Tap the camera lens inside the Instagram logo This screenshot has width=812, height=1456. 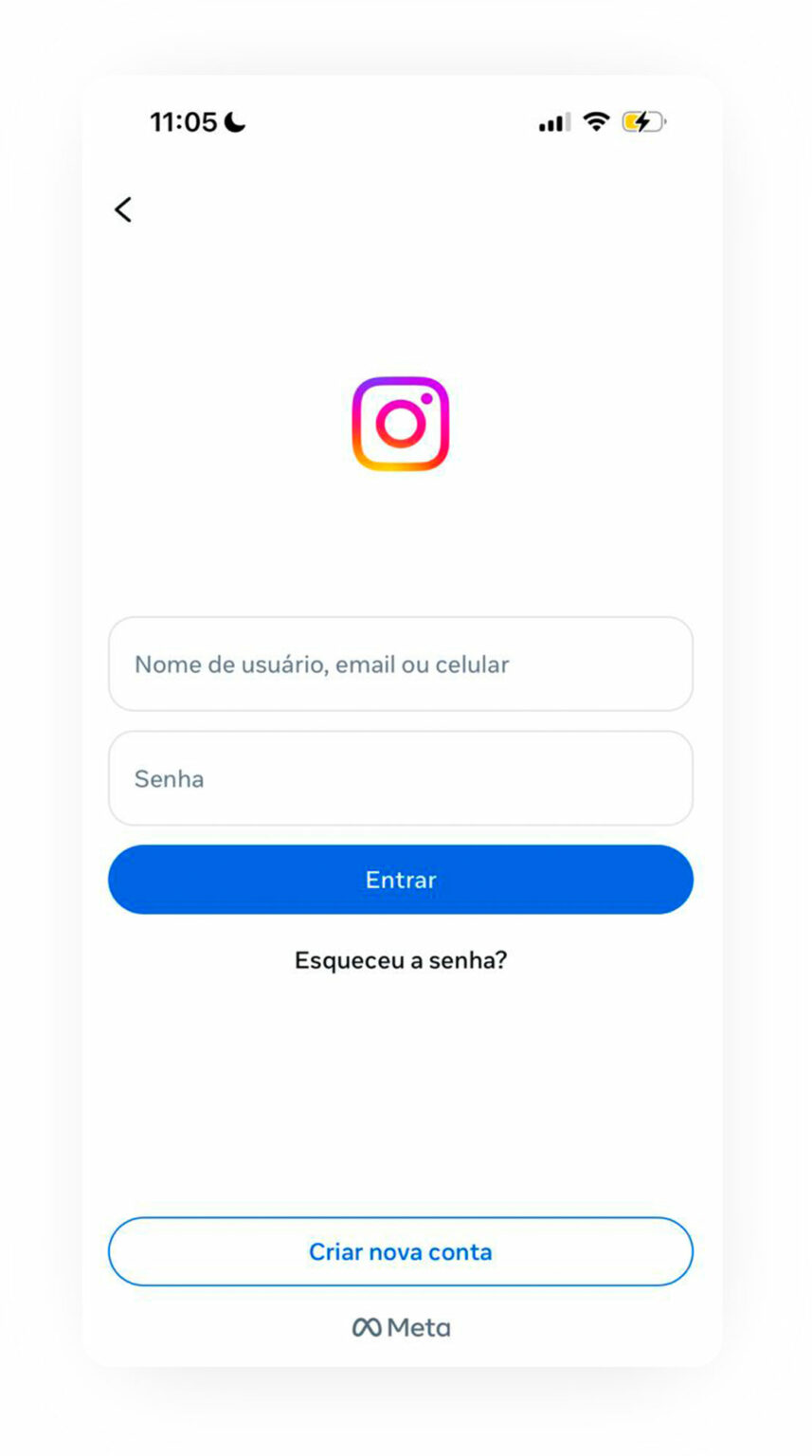coord(400,422)
